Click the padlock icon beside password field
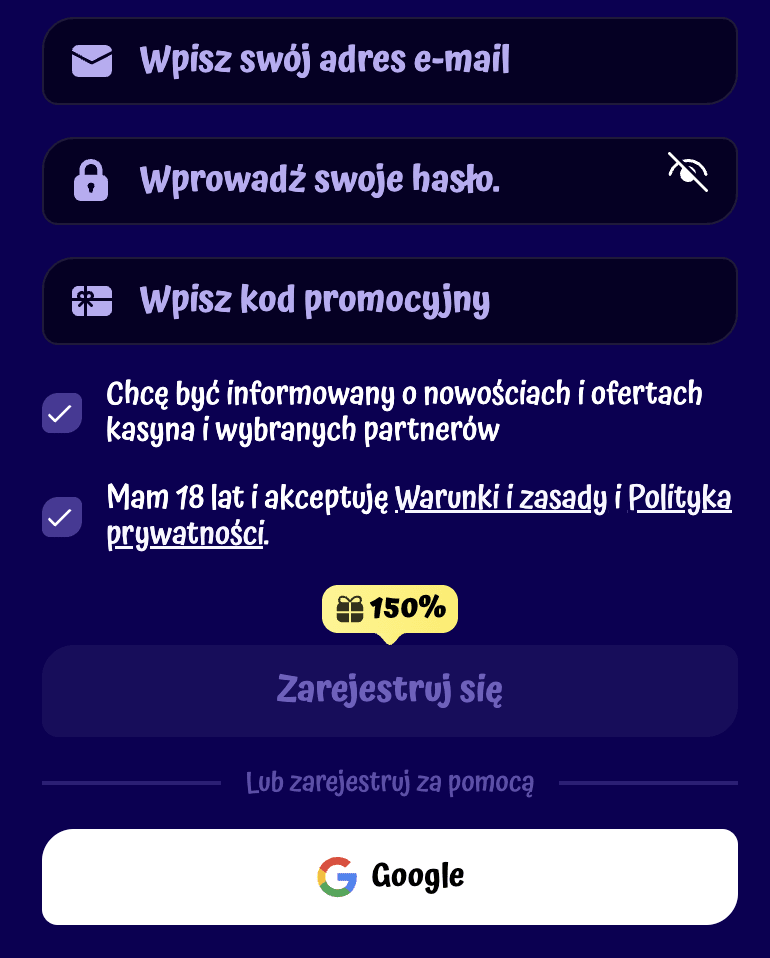The image size is (770, 958). tap(92, 181)
